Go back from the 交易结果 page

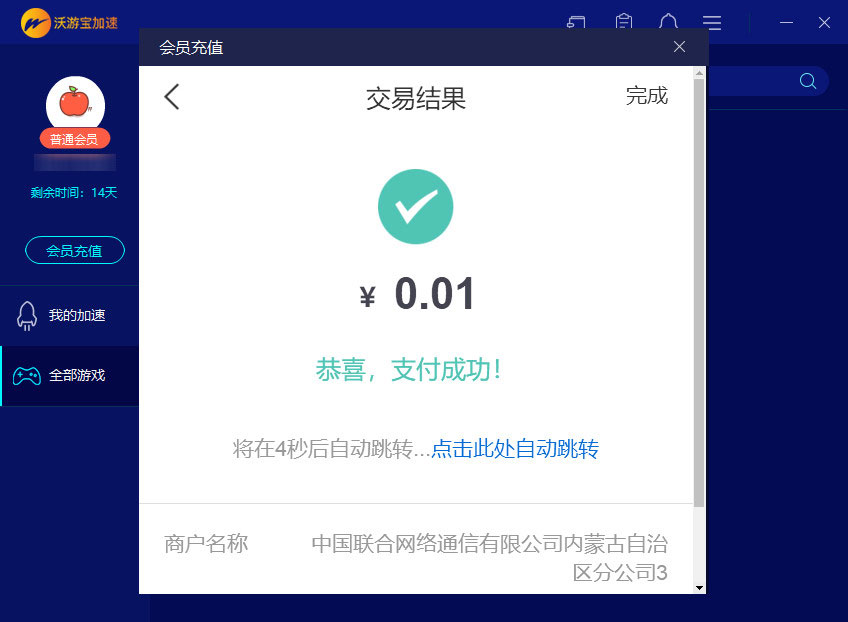click(x=172, y=97)
